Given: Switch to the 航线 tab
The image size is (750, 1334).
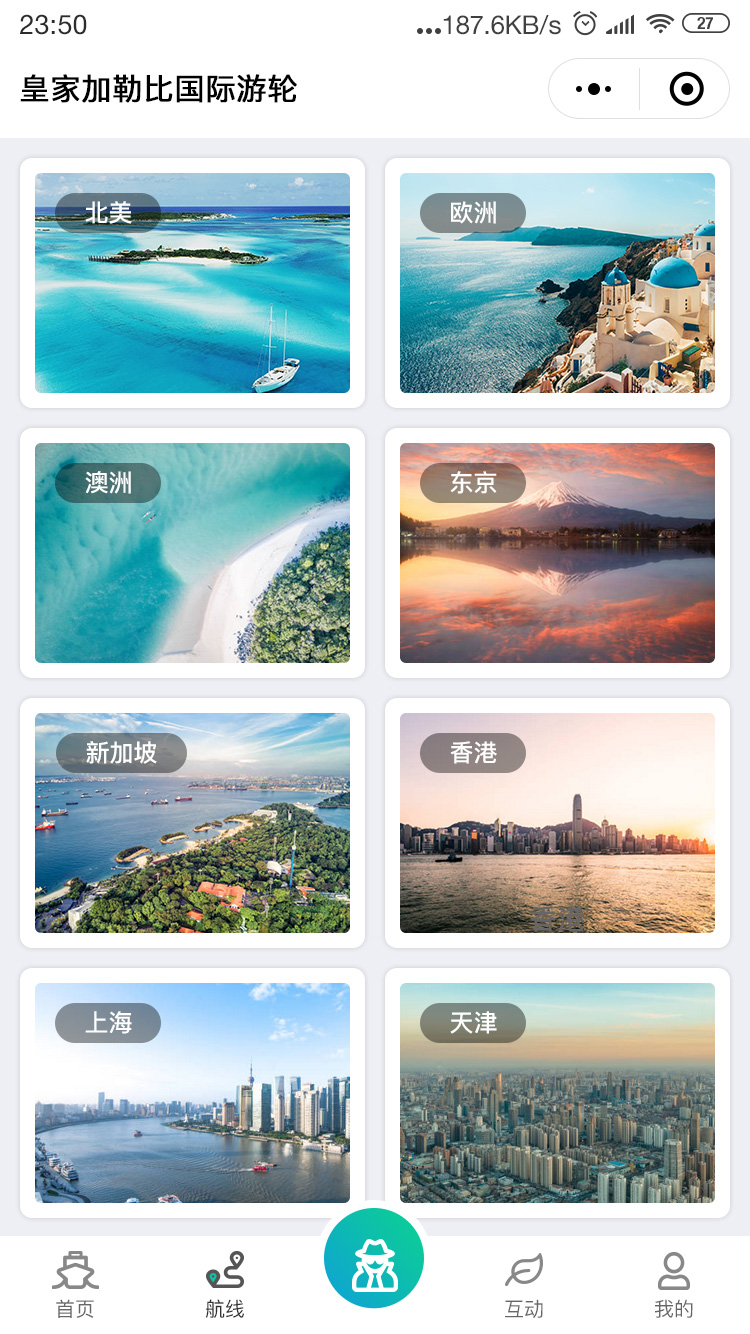Looking at the screenshot, I should coord(225,1285).
